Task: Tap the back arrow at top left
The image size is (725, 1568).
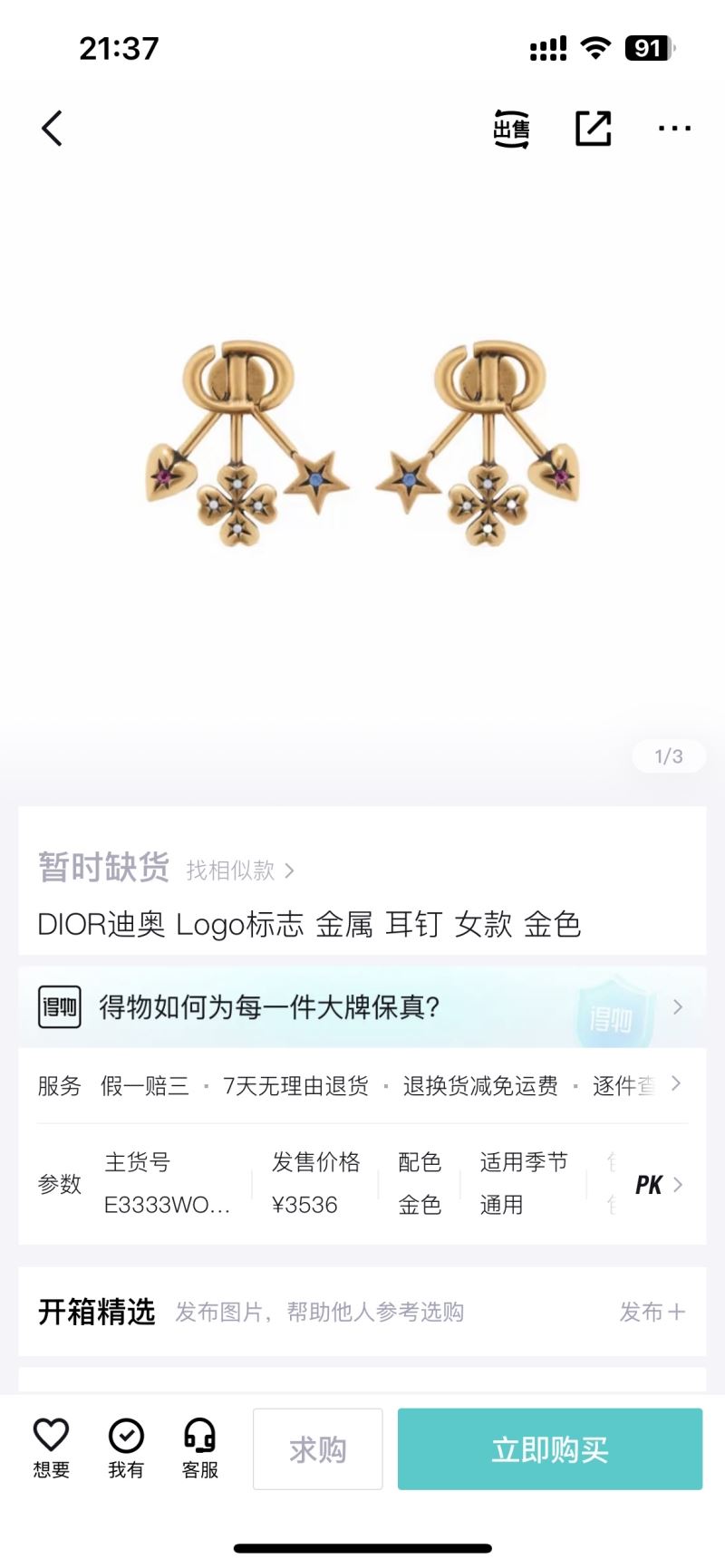Action: (52, 128)
